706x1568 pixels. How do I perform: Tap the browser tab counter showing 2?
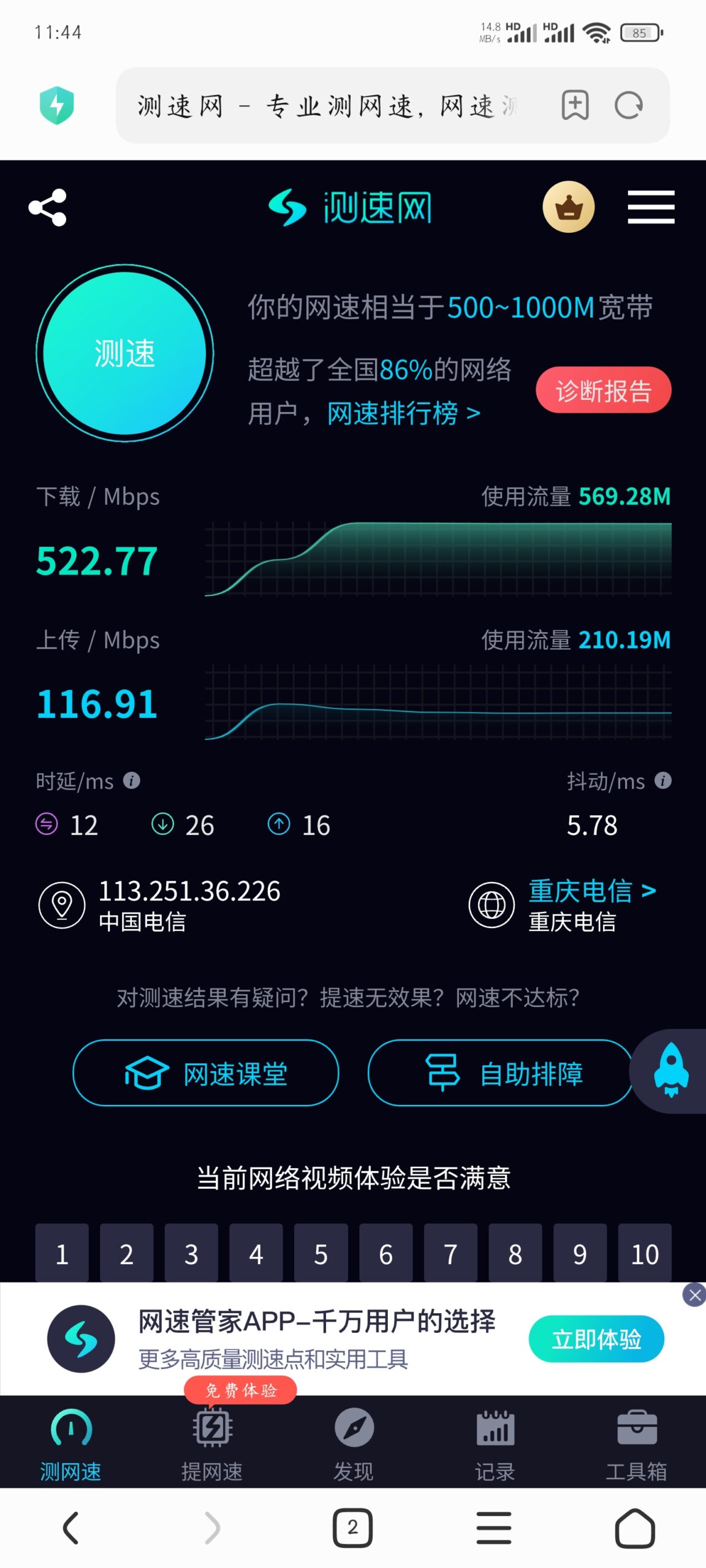(x=353, y=1527)
